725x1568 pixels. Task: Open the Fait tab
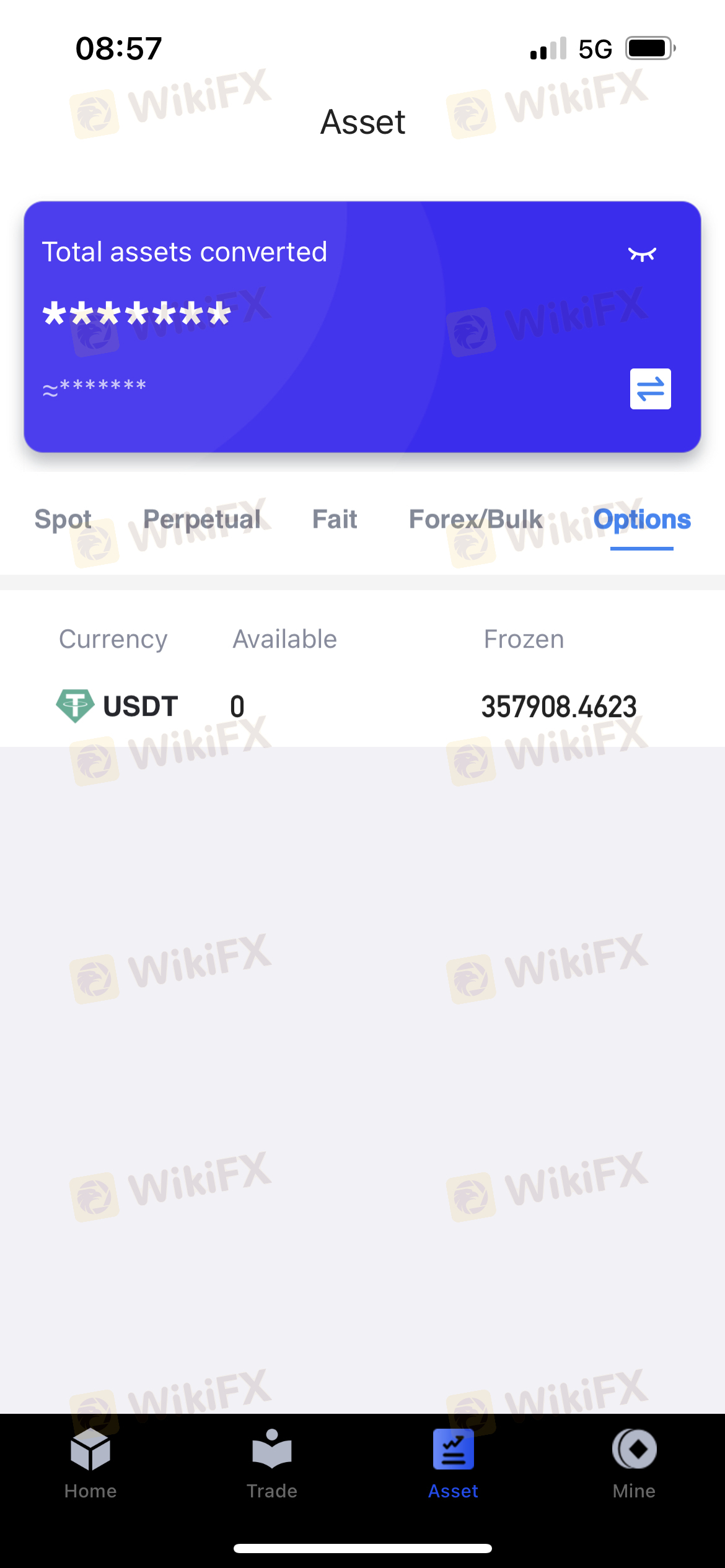335,520
